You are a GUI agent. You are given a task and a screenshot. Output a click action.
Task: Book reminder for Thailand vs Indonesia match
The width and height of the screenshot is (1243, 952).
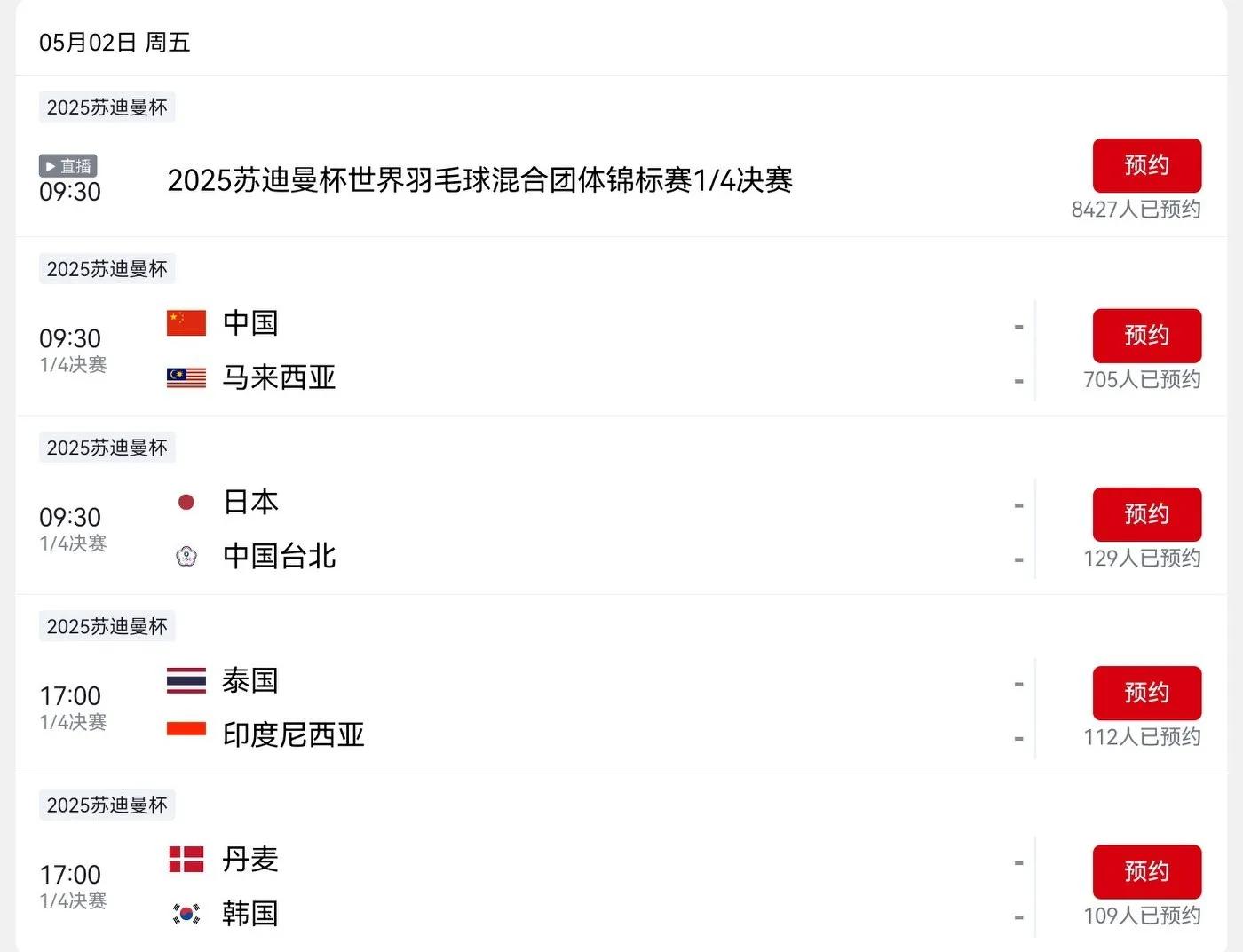click(1146, 693)
